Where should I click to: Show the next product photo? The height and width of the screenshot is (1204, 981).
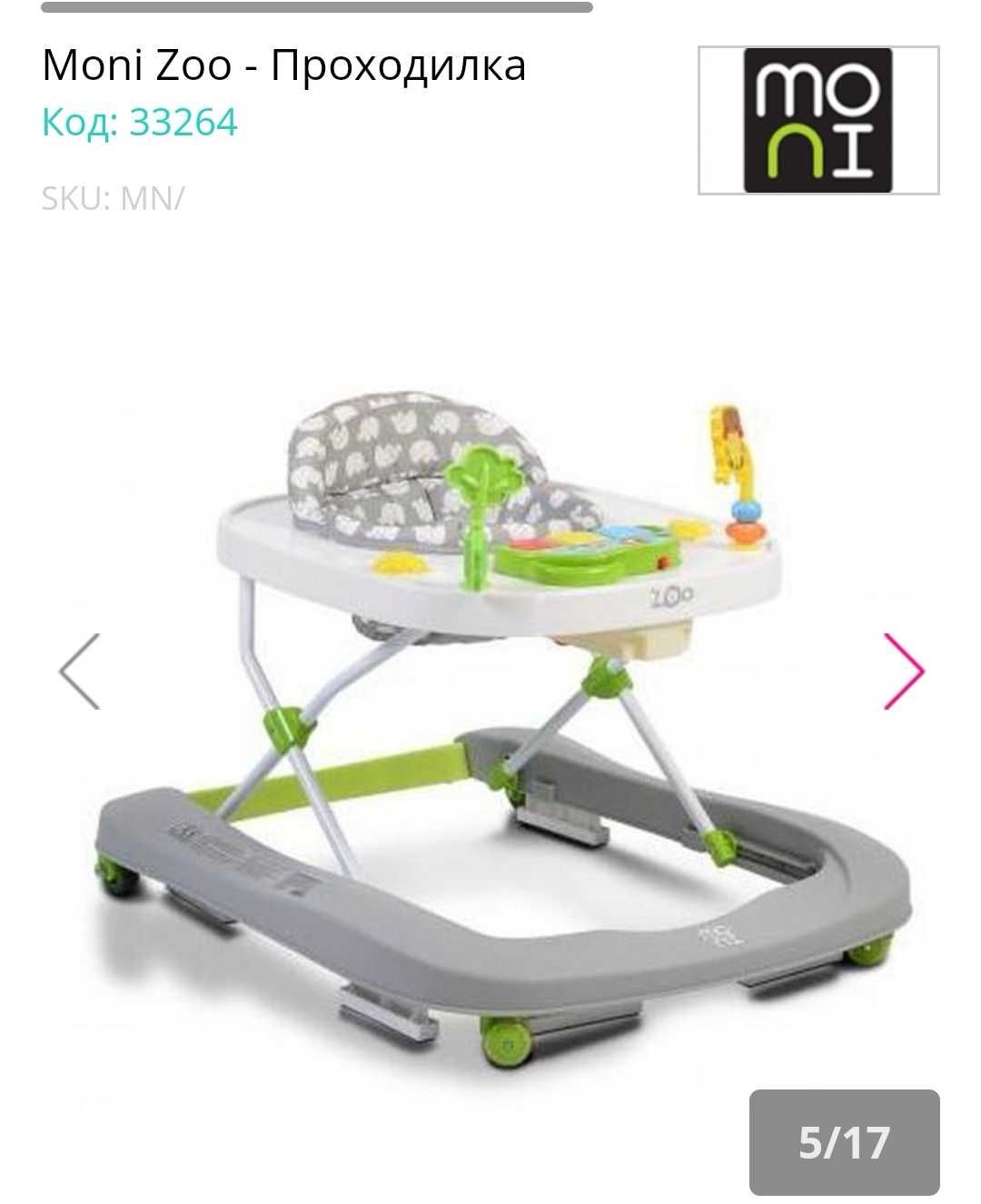(903, 672)
